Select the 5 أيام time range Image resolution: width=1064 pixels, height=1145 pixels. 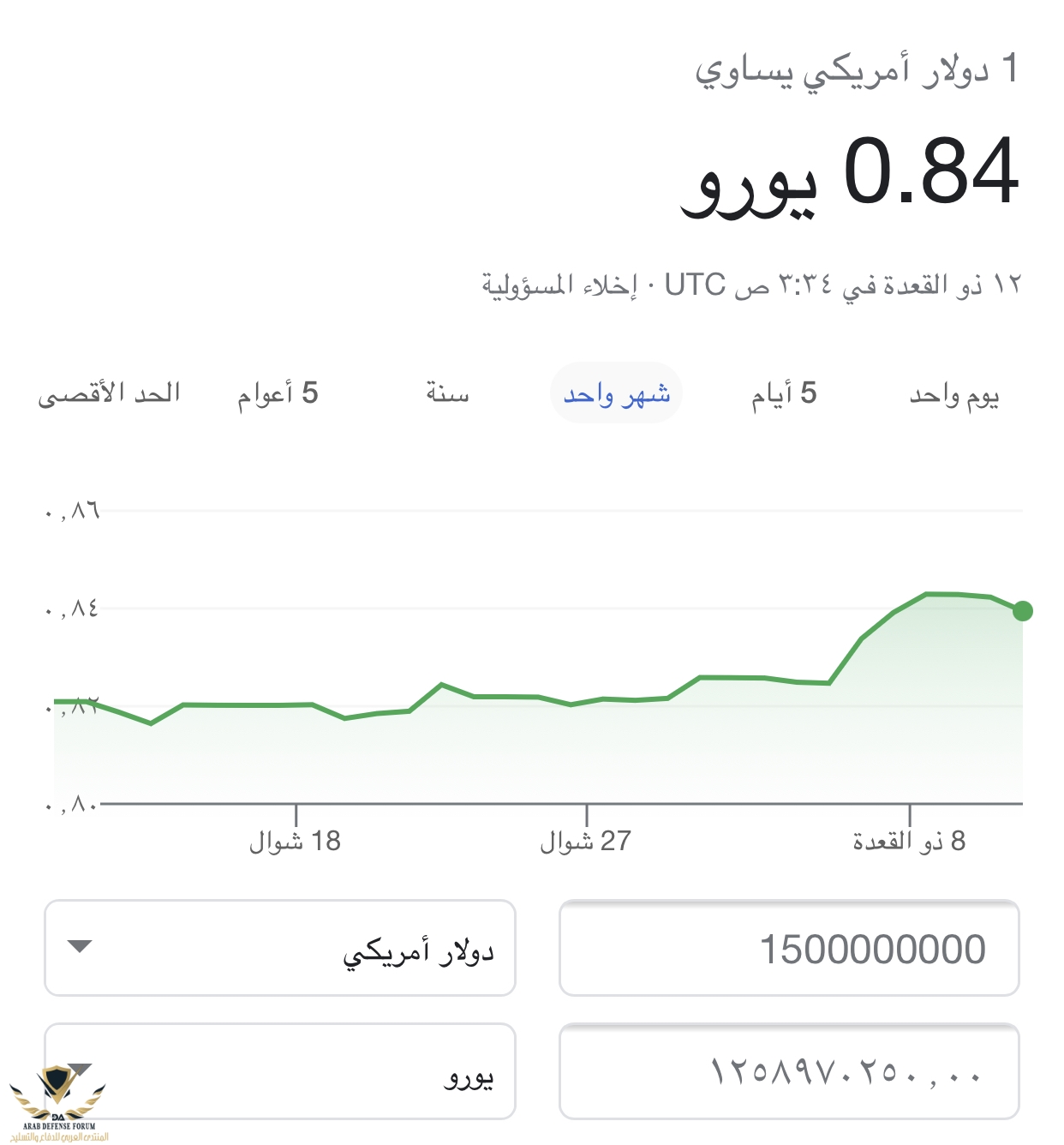(784, 394)
